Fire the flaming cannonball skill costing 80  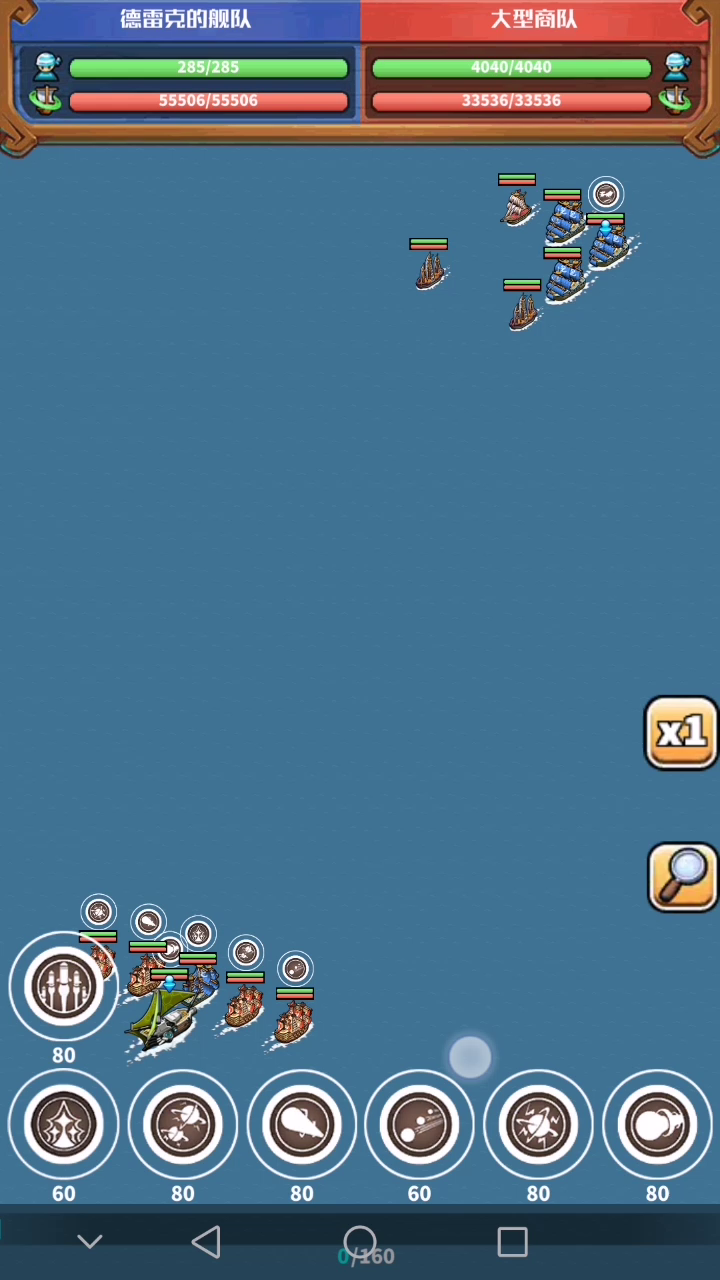(301, 1125)
